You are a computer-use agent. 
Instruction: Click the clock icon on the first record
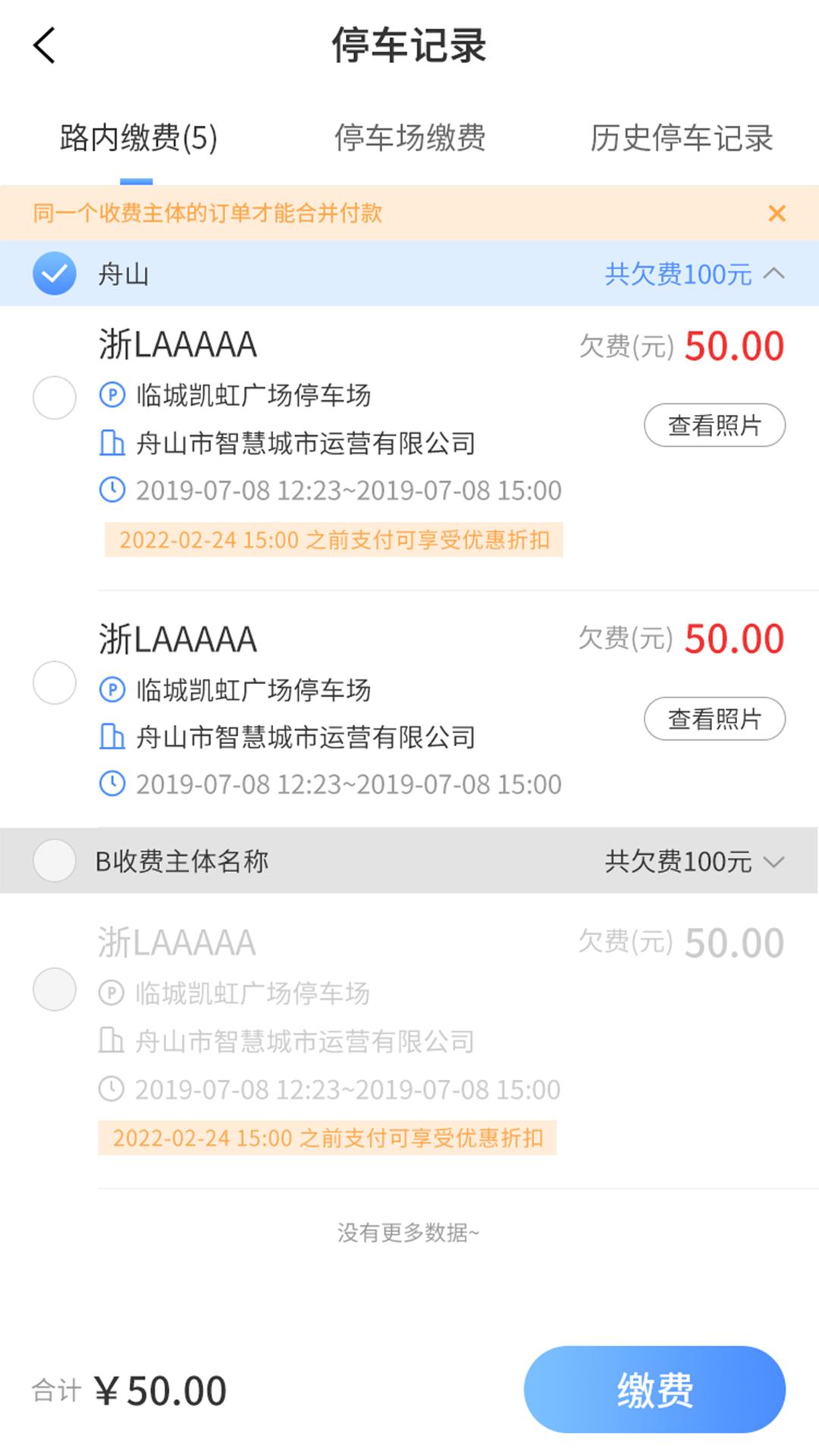click(x=111, y=491)
